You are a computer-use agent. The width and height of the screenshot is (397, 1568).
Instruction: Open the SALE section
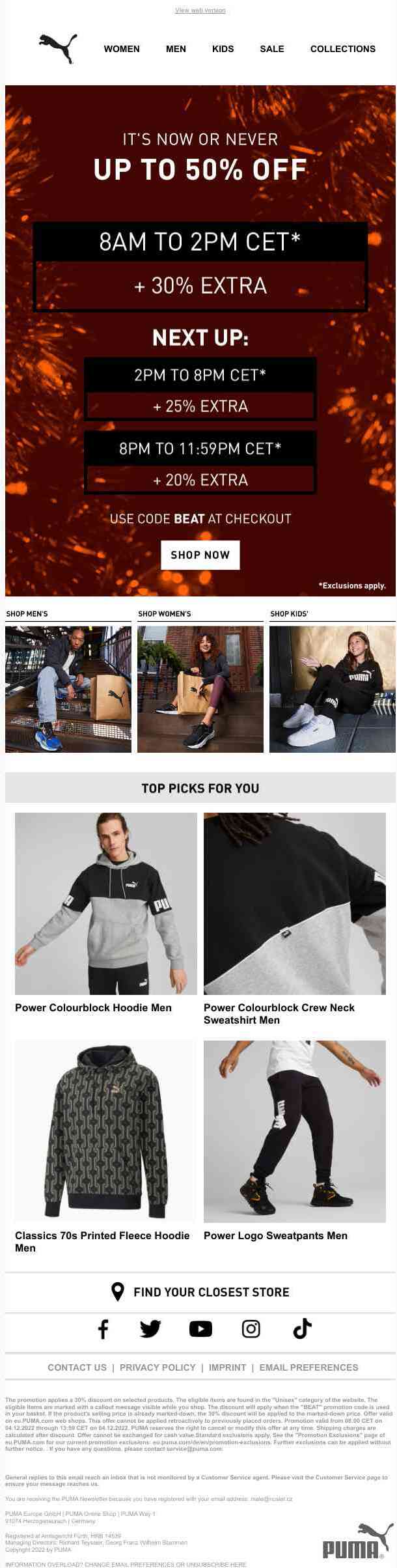272,49
